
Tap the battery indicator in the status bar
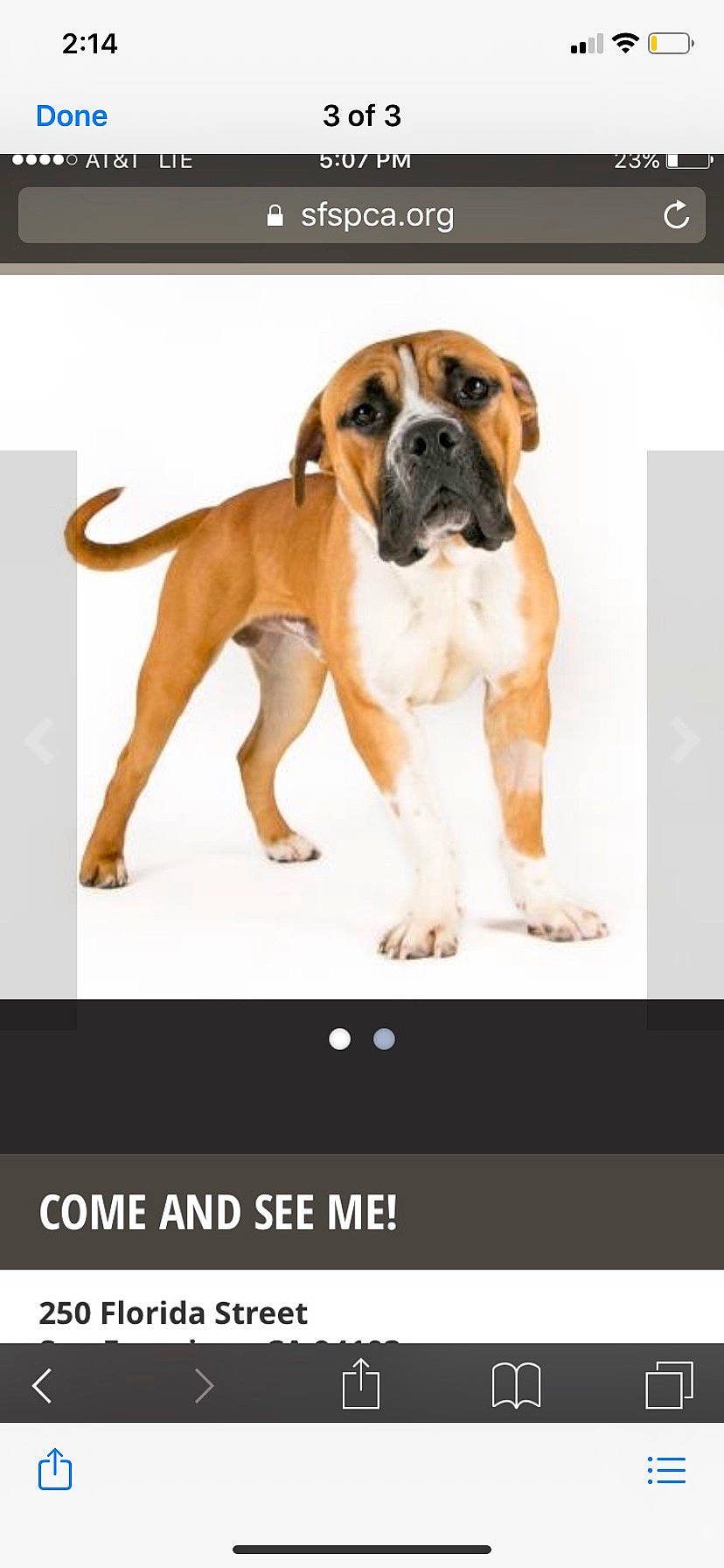tap(672, 43)
